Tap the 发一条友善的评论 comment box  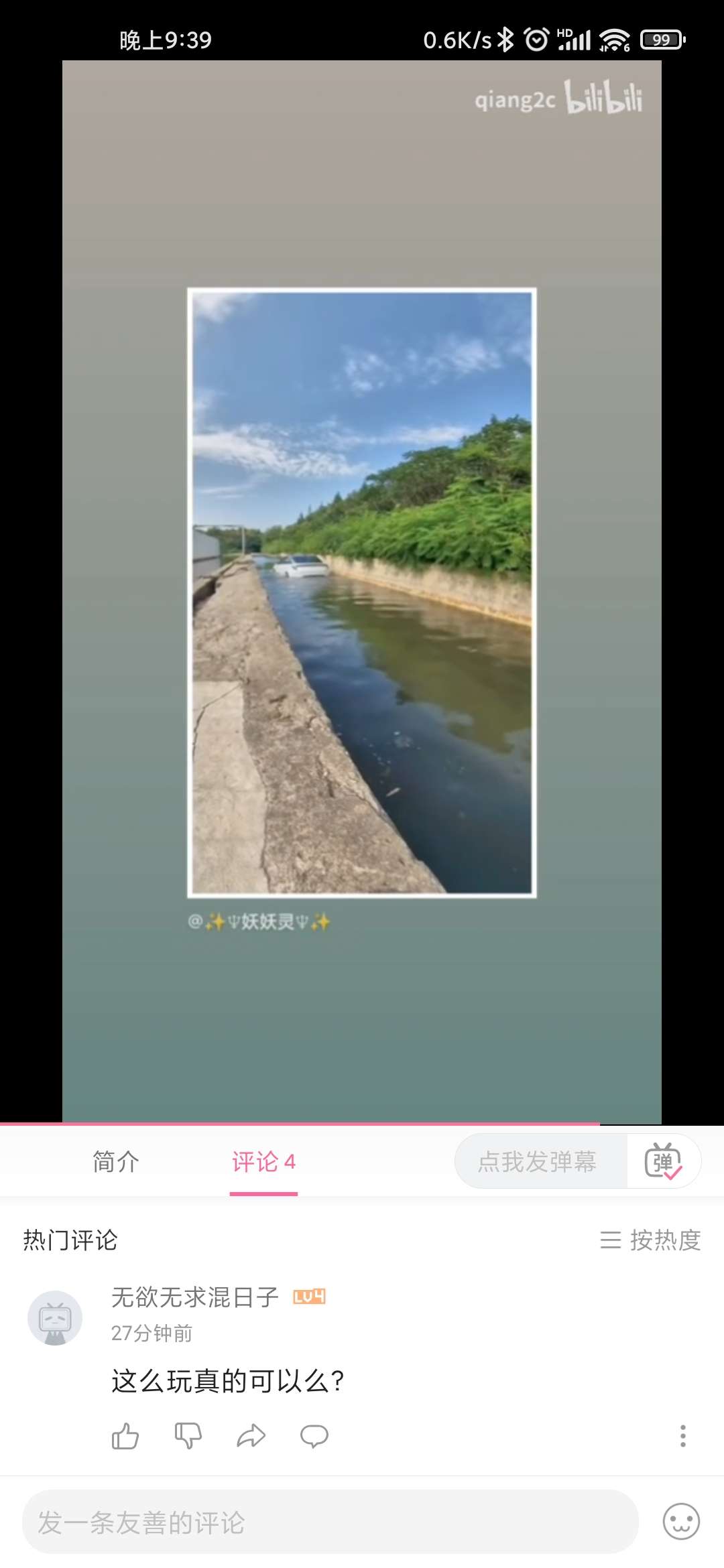pyautogui.click(x=330, y=1522)
